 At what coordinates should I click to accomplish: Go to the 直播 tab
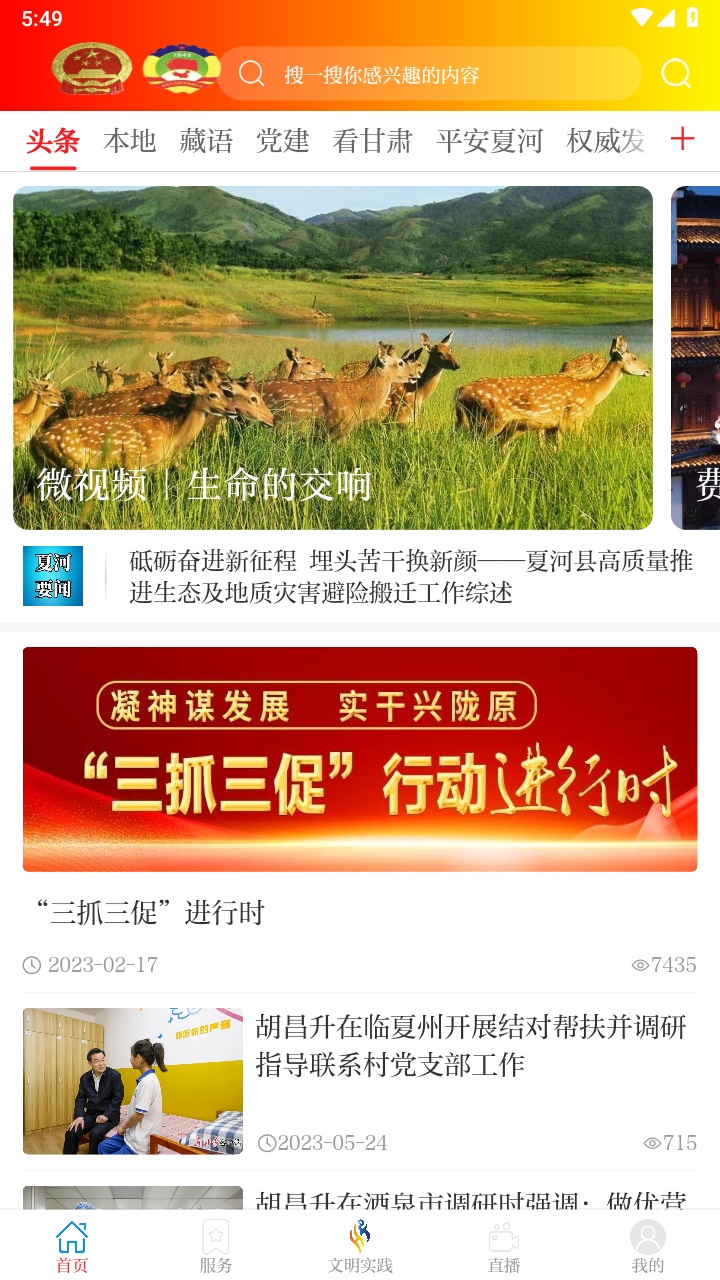click(x=504, y=1246)
